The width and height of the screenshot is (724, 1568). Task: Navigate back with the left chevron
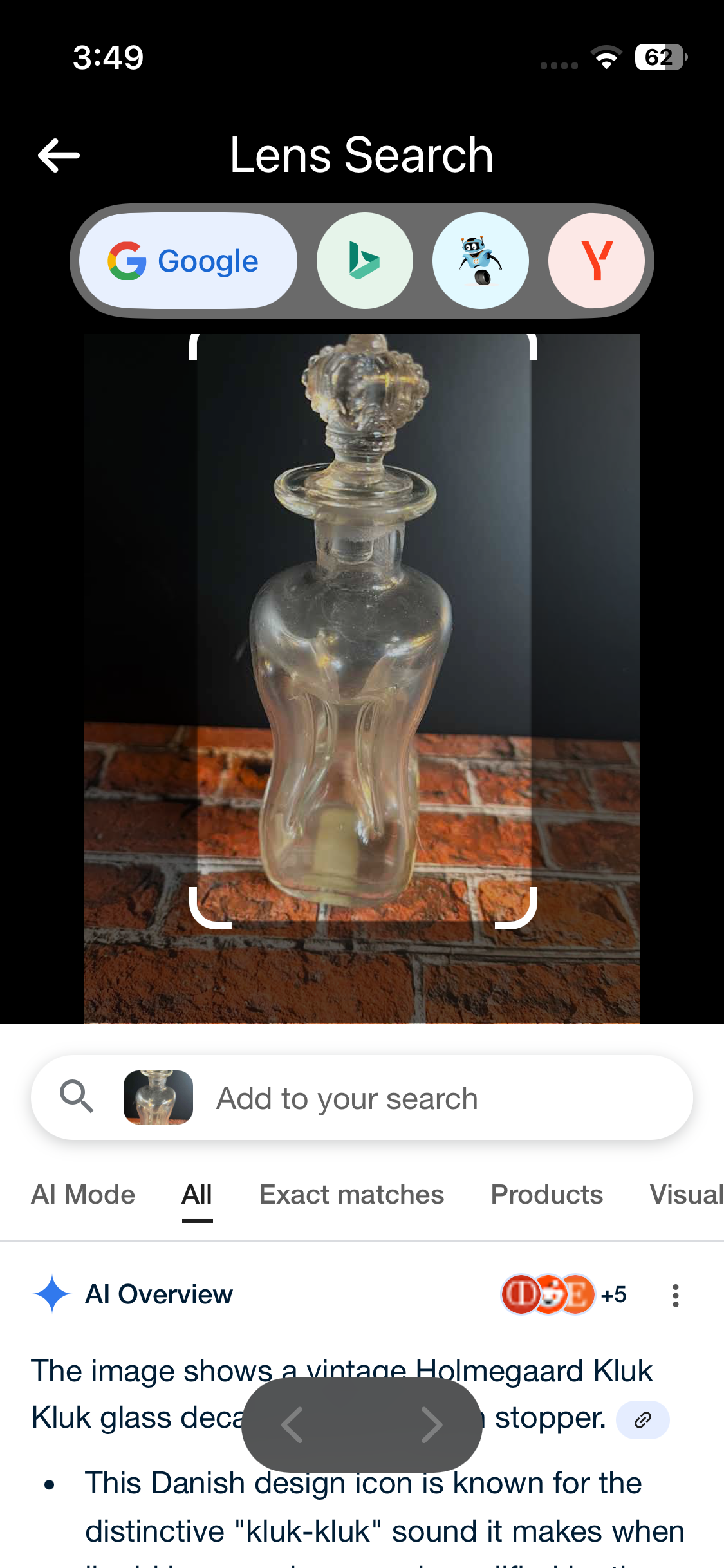293,1424
